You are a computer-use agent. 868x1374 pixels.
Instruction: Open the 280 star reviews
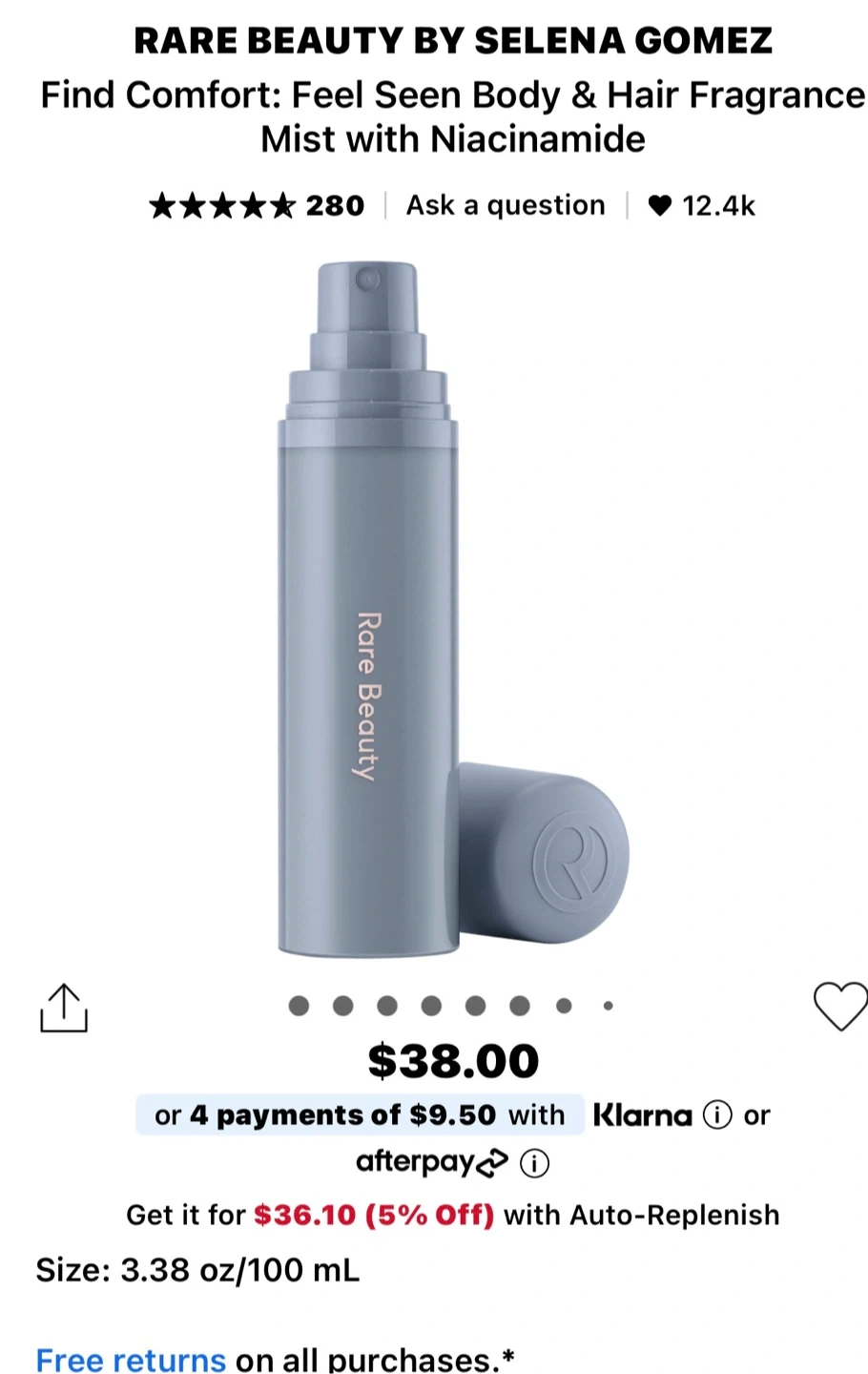[257, 206]
